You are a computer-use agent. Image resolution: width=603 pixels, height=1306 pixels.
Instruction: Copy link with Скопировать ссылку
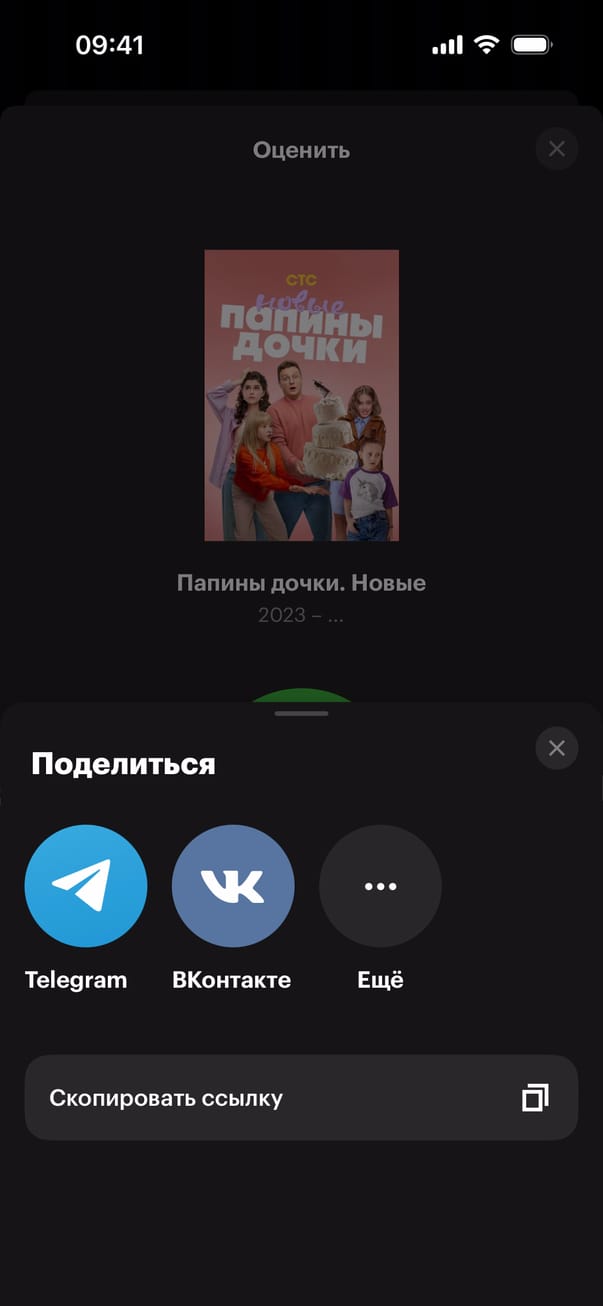point(301,1098)
